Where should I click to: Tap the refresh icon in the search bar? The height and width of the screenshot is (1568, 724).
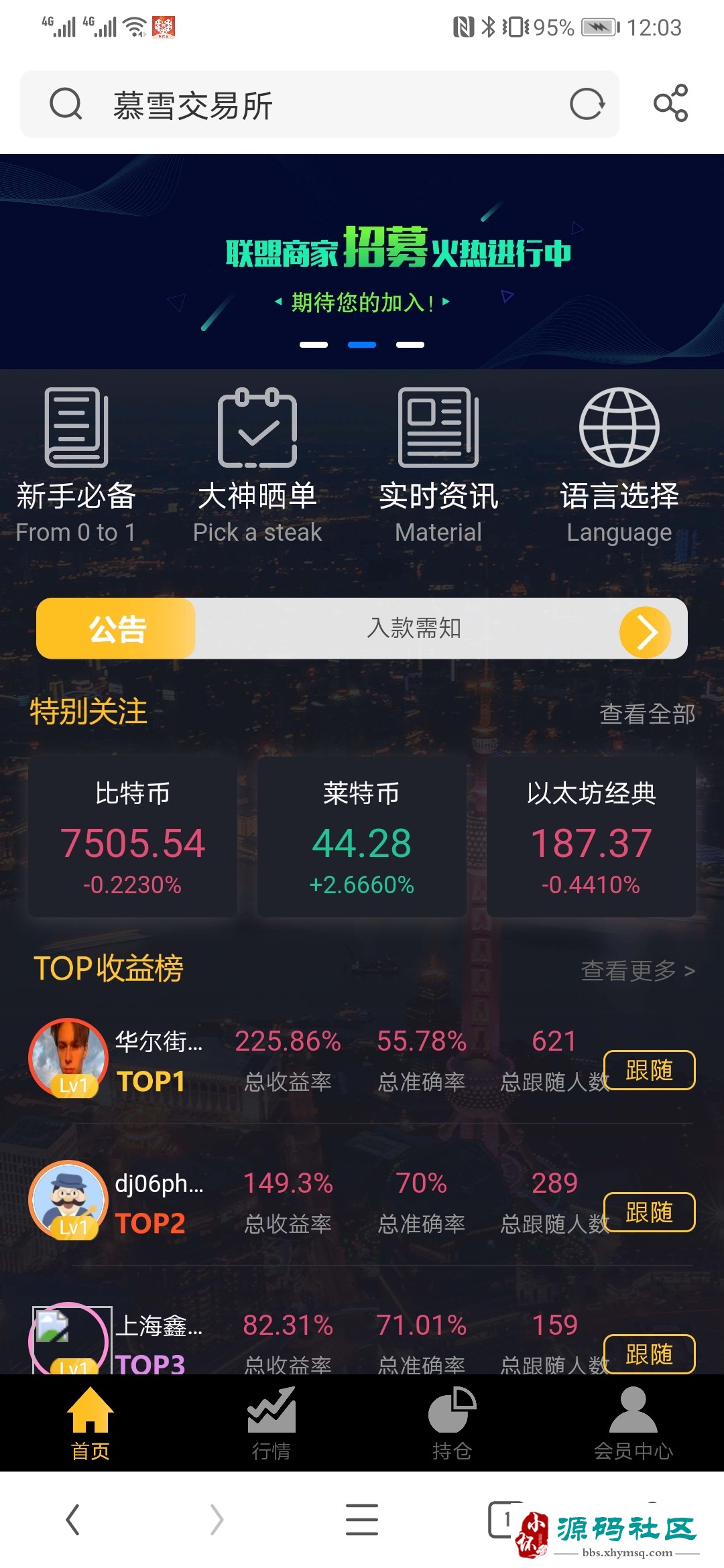tap(589, 105)
